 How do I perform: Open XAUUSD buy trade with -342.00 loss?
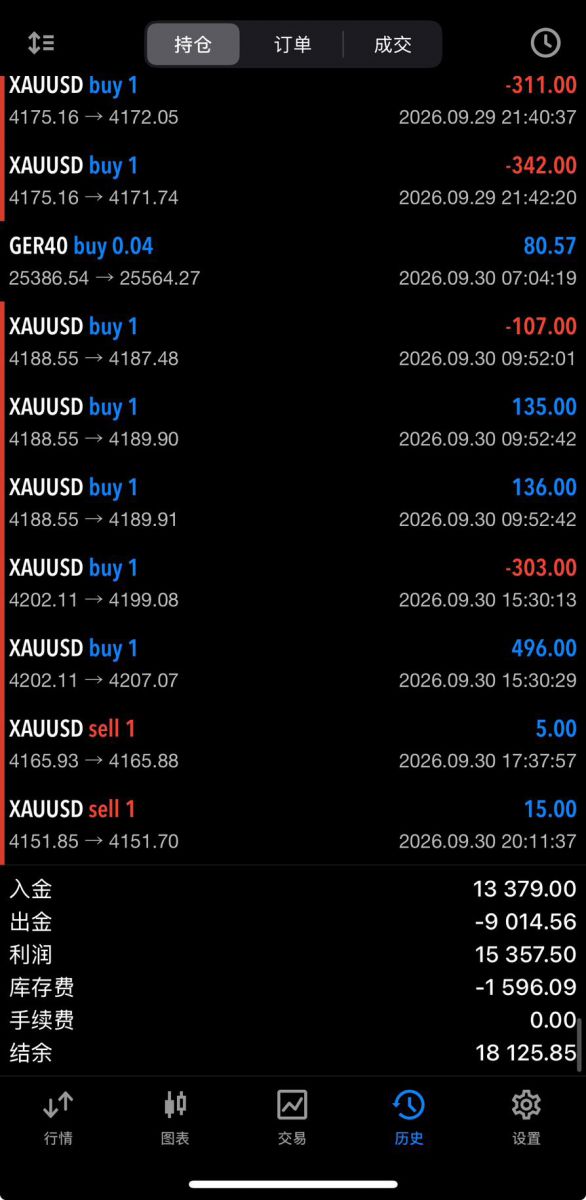pos(293,181)
